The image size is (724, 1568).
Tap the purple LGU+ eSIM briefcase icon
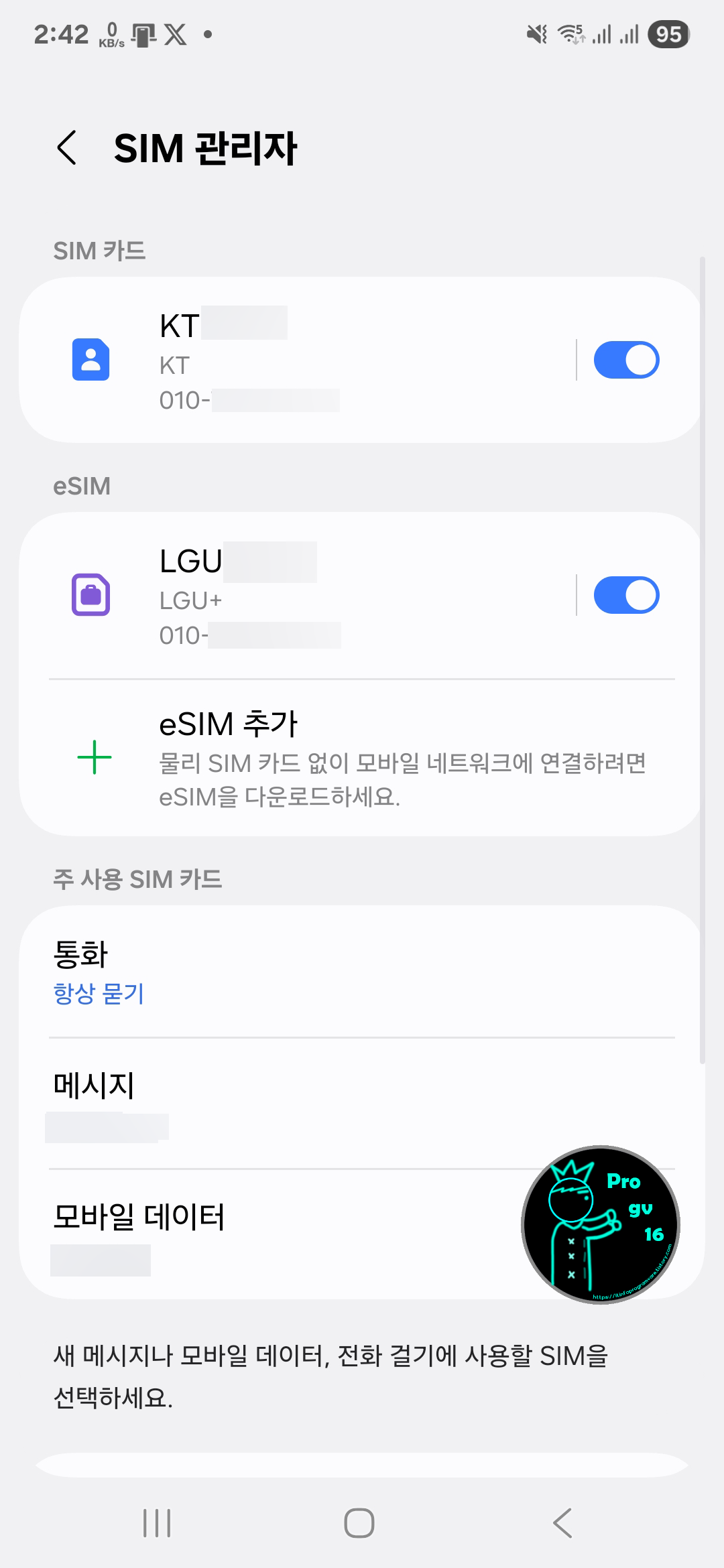(x=90, y=594)
